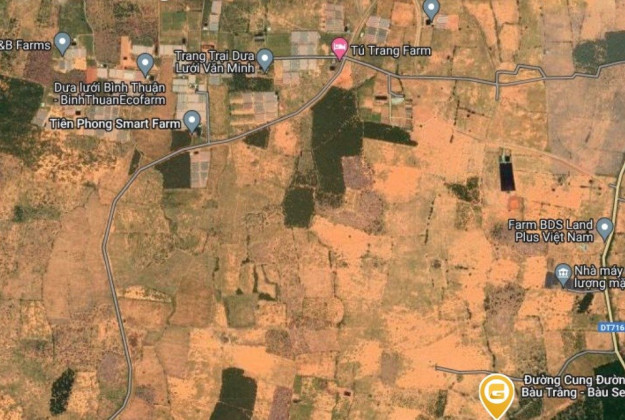Open the Tù Trang Farm lodging pin
The image size is (625, 420).
click(x=340, y=46)
